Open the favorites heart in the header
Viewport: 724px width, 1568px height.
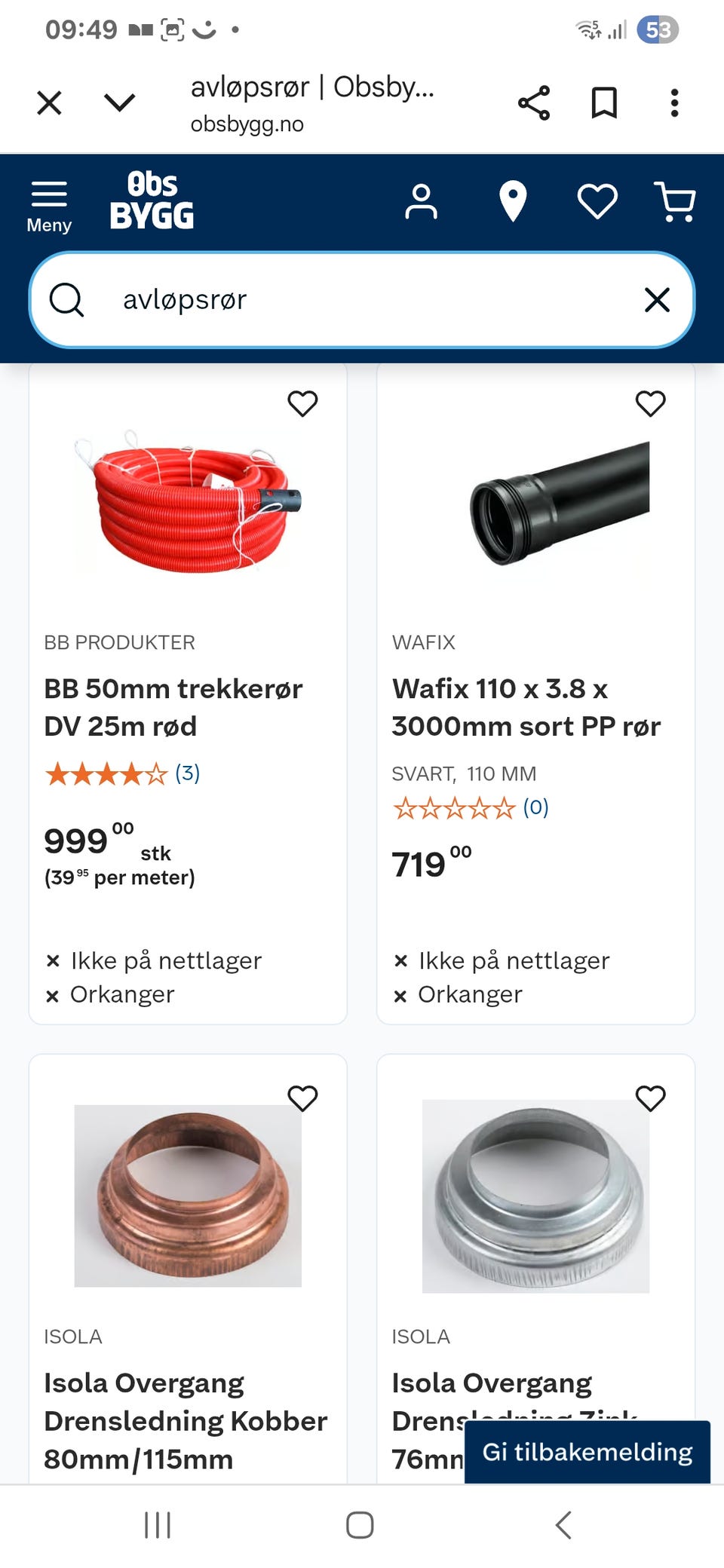tap(597, 201)
